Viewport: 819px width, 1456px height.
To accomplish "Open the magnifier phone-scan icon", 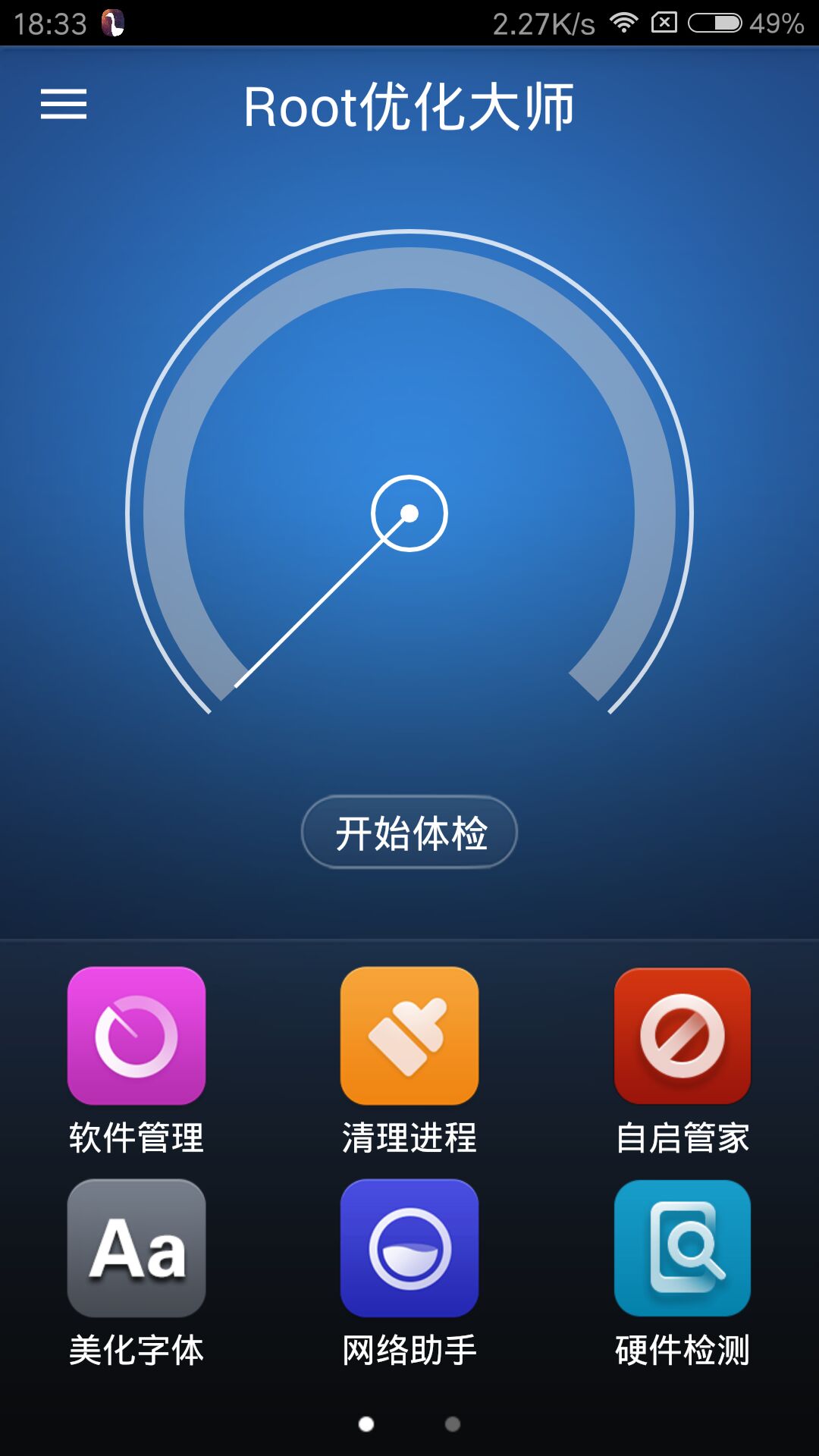I will coord(682,1247).
